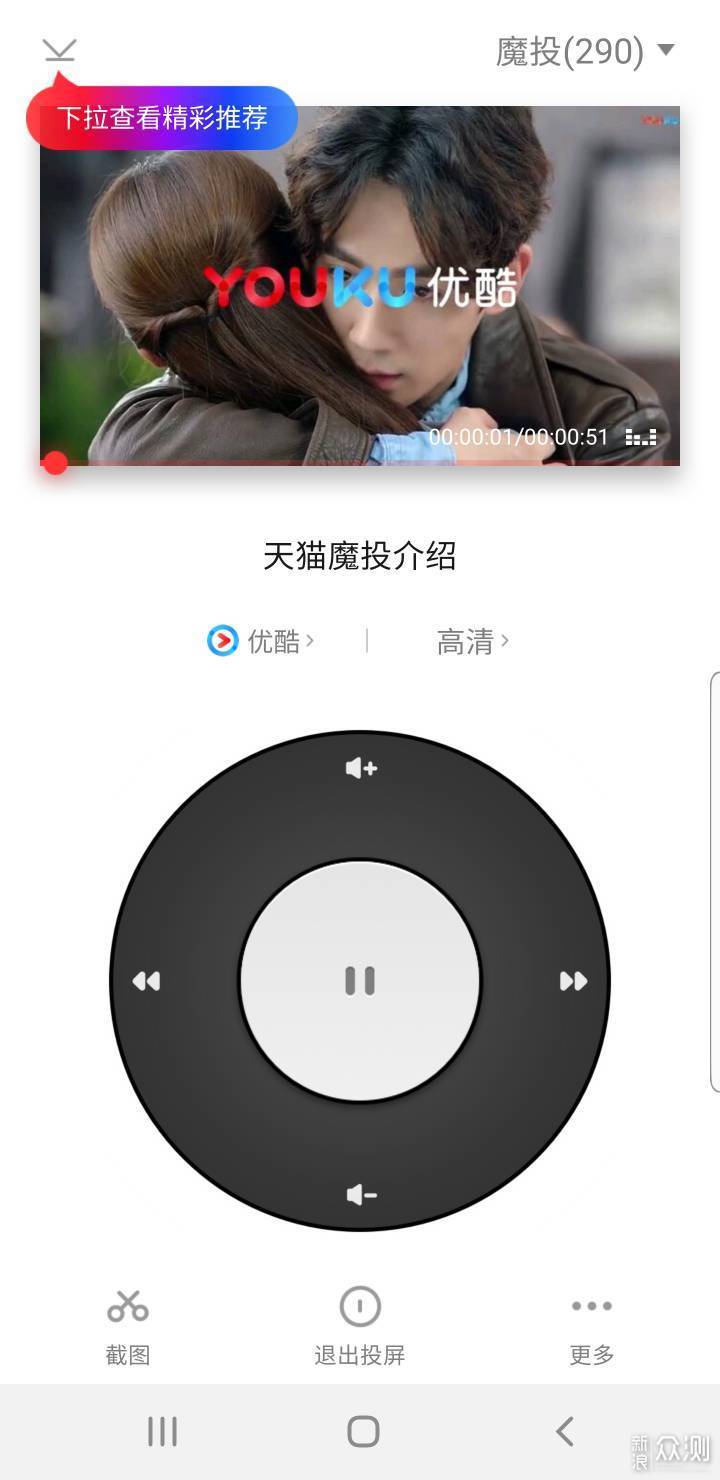Image resolution: width=720 pixels, height=1480 pixels.
Task: Rewind the video playback
Action: (x=147, y=981)
